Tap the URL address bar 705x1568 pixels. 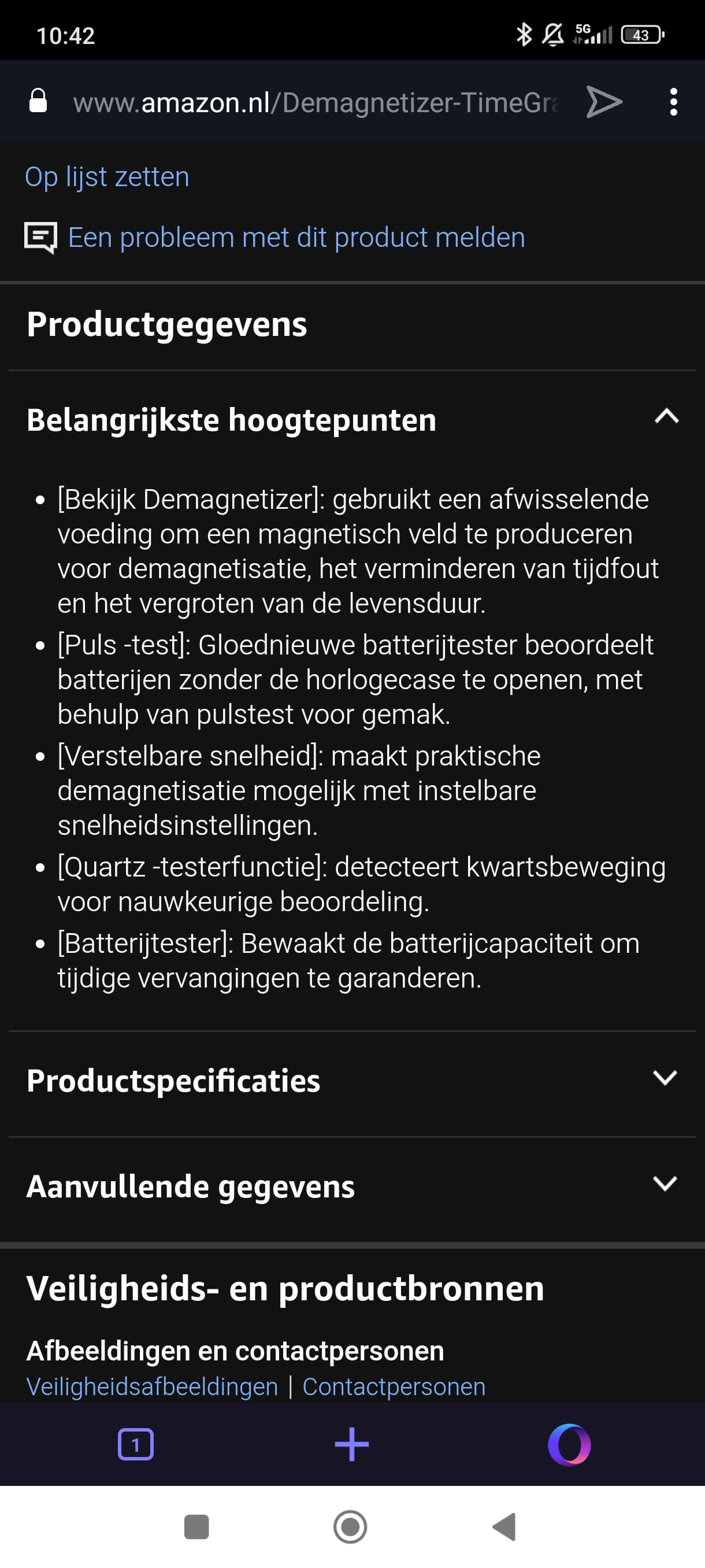click(x=315, y=102)
